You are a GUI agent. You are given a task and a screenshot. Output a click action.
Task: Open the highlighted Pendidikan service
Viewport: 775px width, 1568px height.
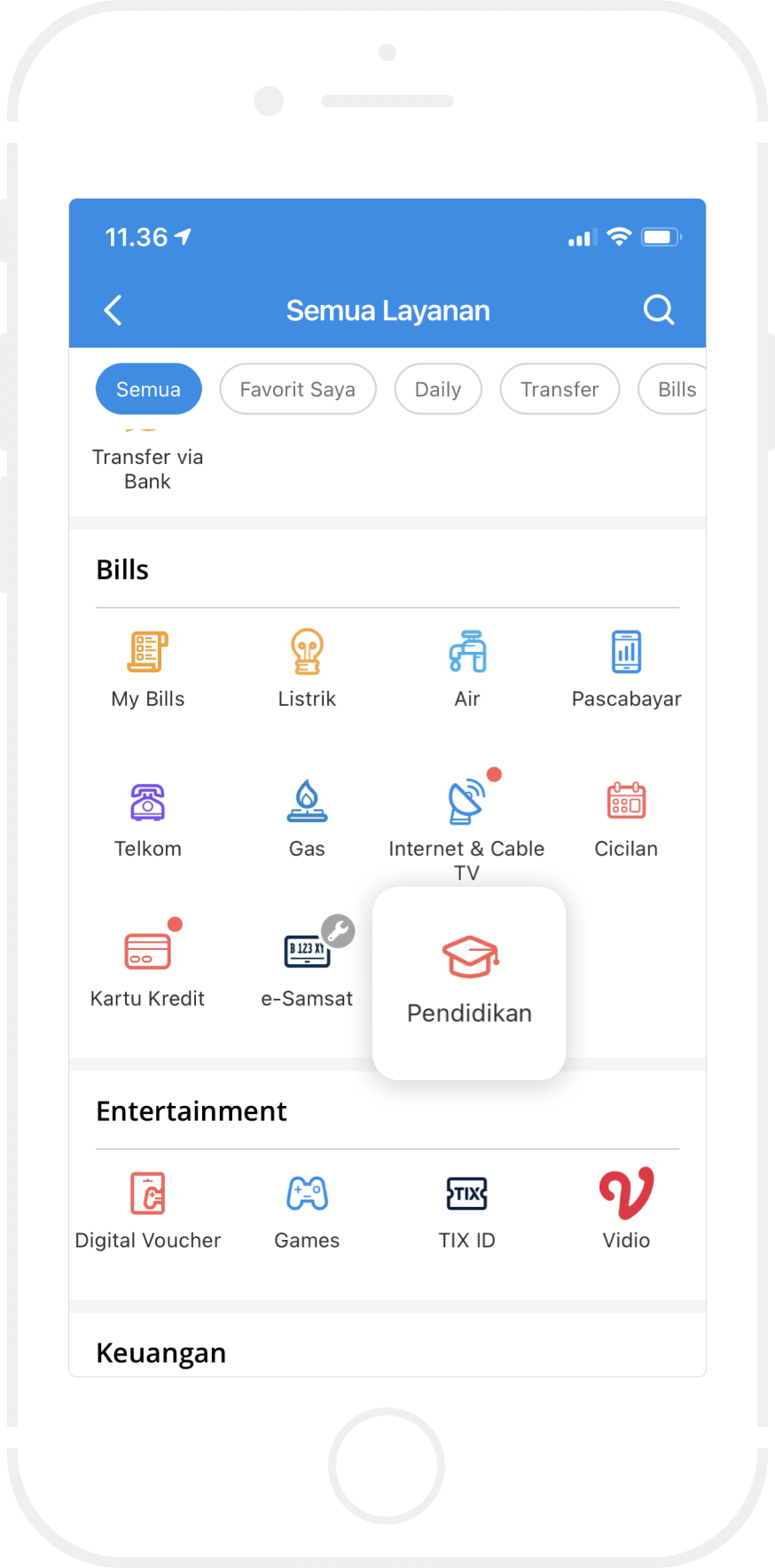tap(469, 983)
